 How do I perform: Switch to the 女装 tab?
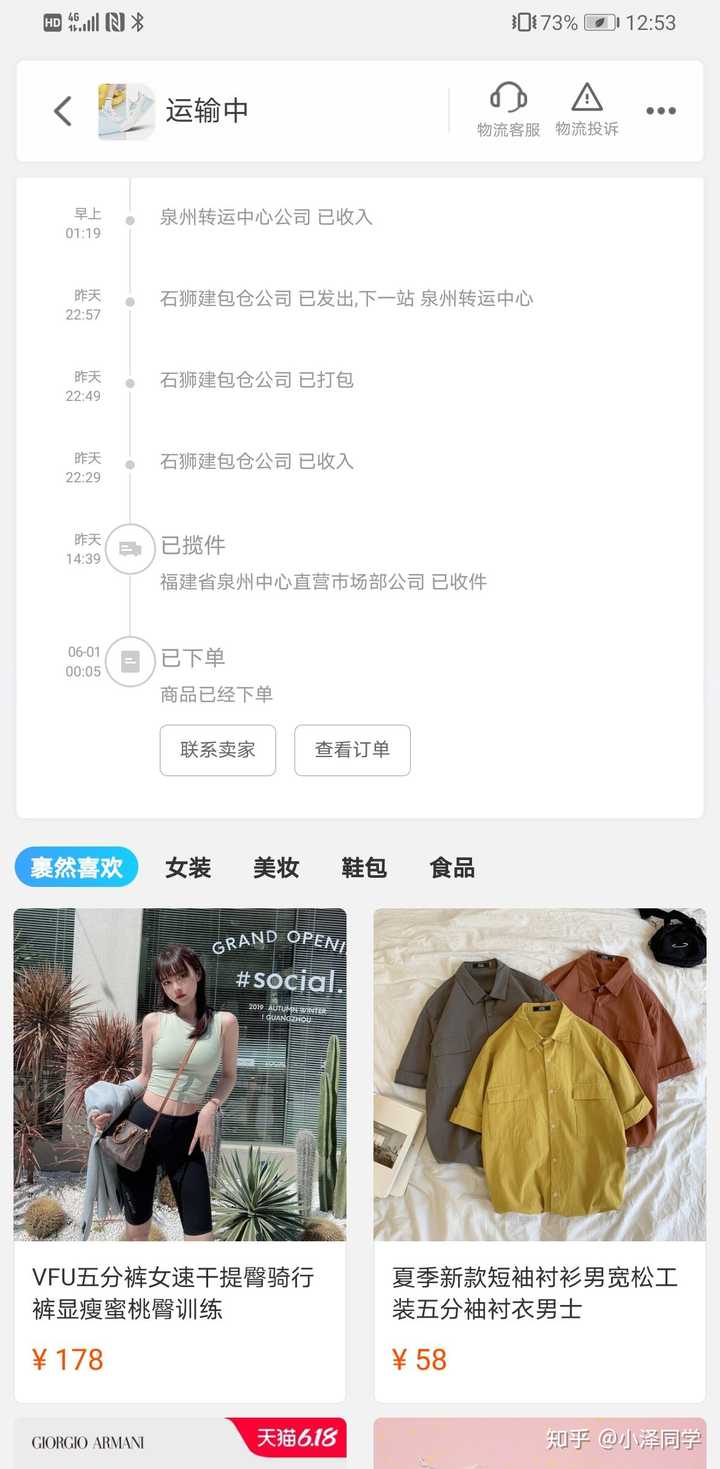tap(188, 868)
